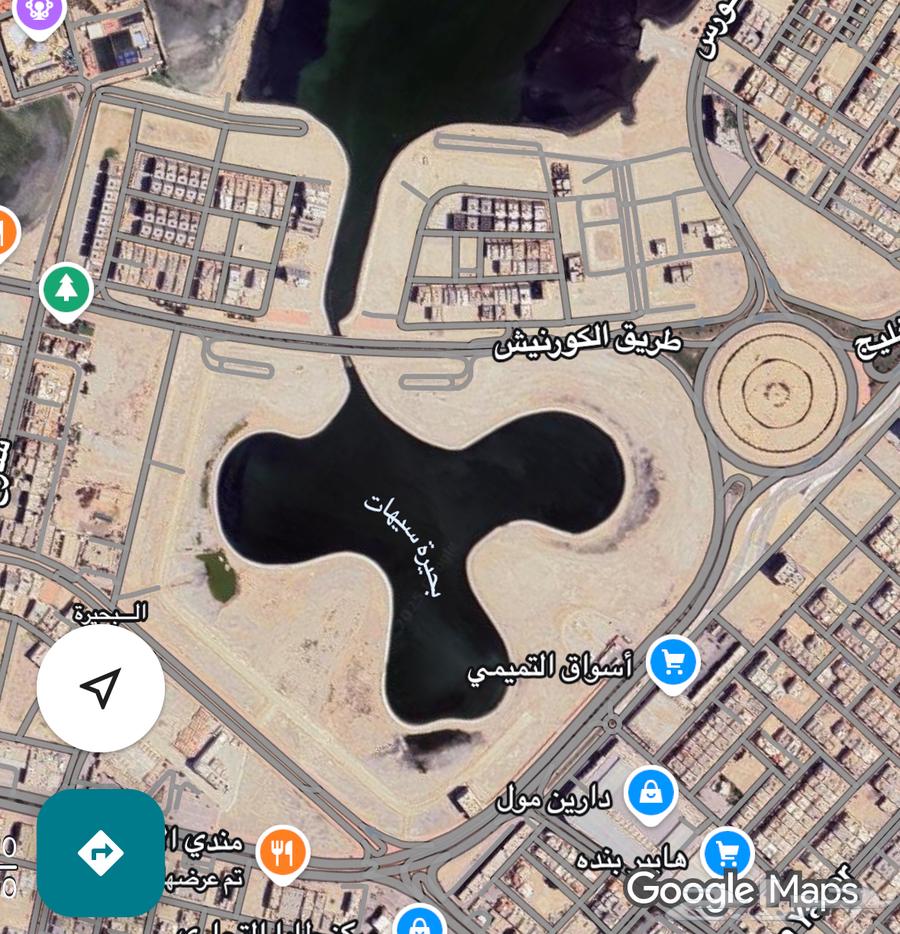Viewport: 900px width, 934px height.
Task: Tap the هايبر بنده cart marker
Action: pyautogui.click(x=727, y=855)
